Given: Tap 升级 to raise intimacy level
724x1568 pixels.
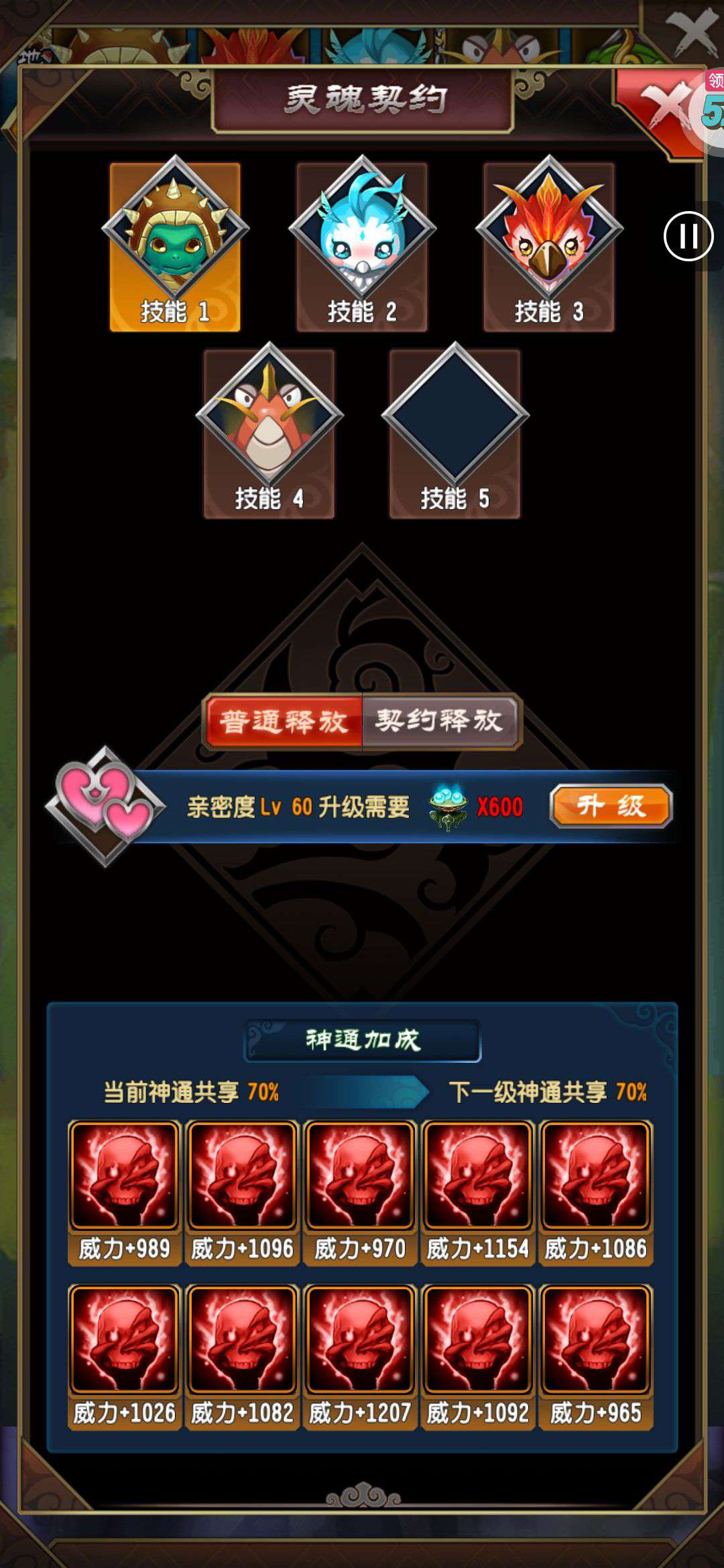Looking at the screenshot, I should (611, 806).
